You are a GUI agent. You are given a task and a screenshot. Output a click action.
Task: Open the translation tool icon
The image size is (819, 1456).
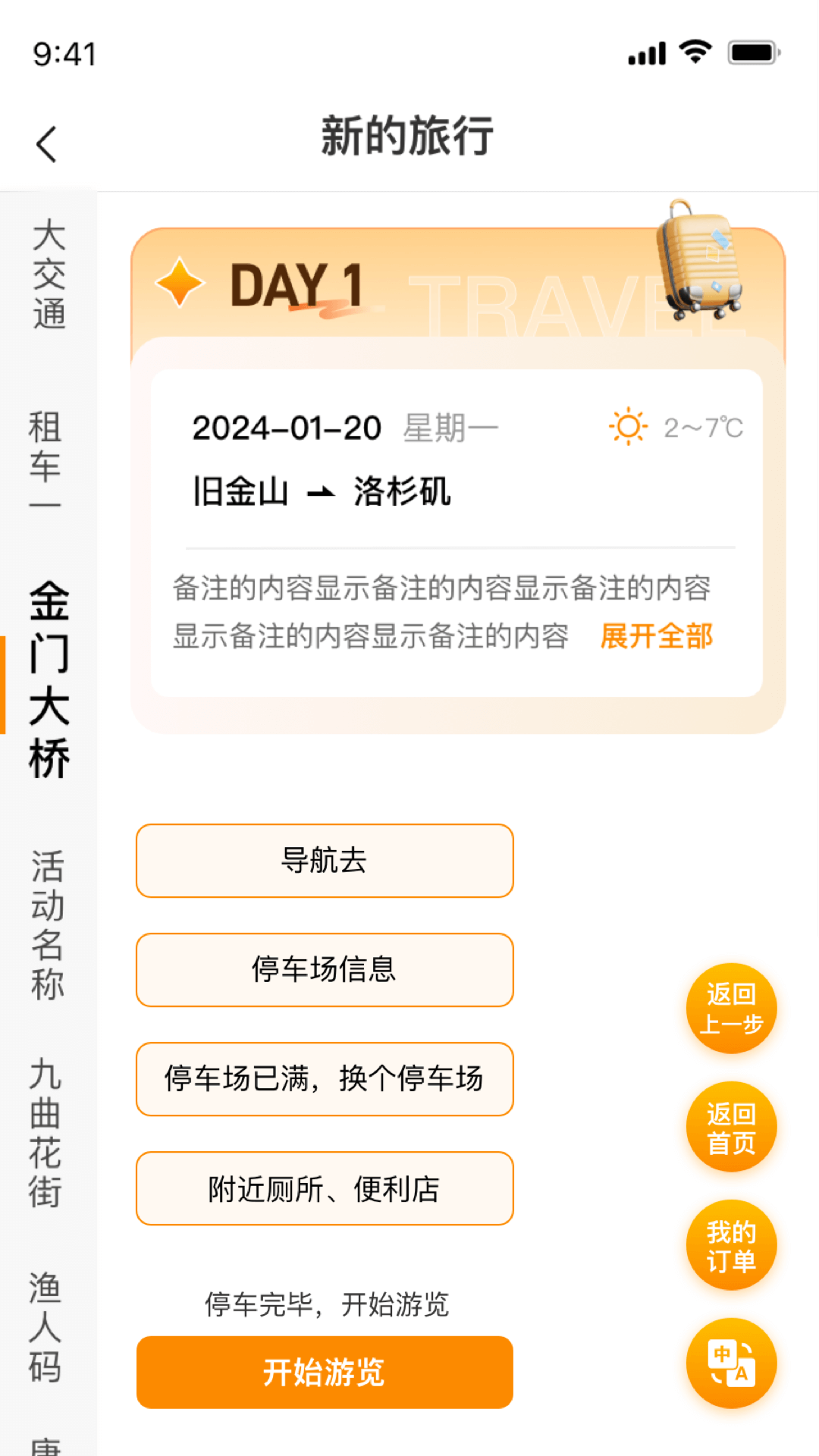730,1363
